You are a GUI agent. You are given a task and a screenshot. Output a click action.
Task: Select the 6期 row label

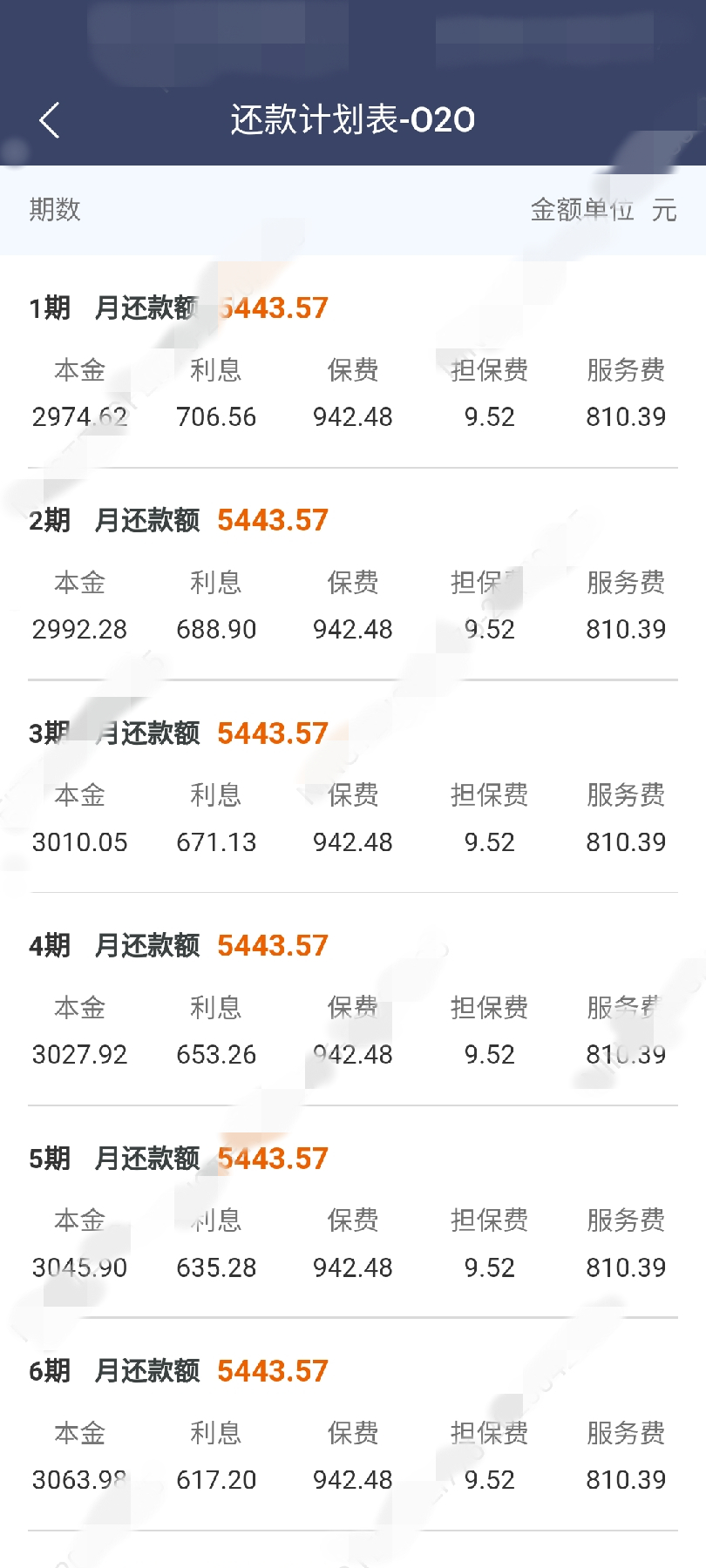(50, 1370)
